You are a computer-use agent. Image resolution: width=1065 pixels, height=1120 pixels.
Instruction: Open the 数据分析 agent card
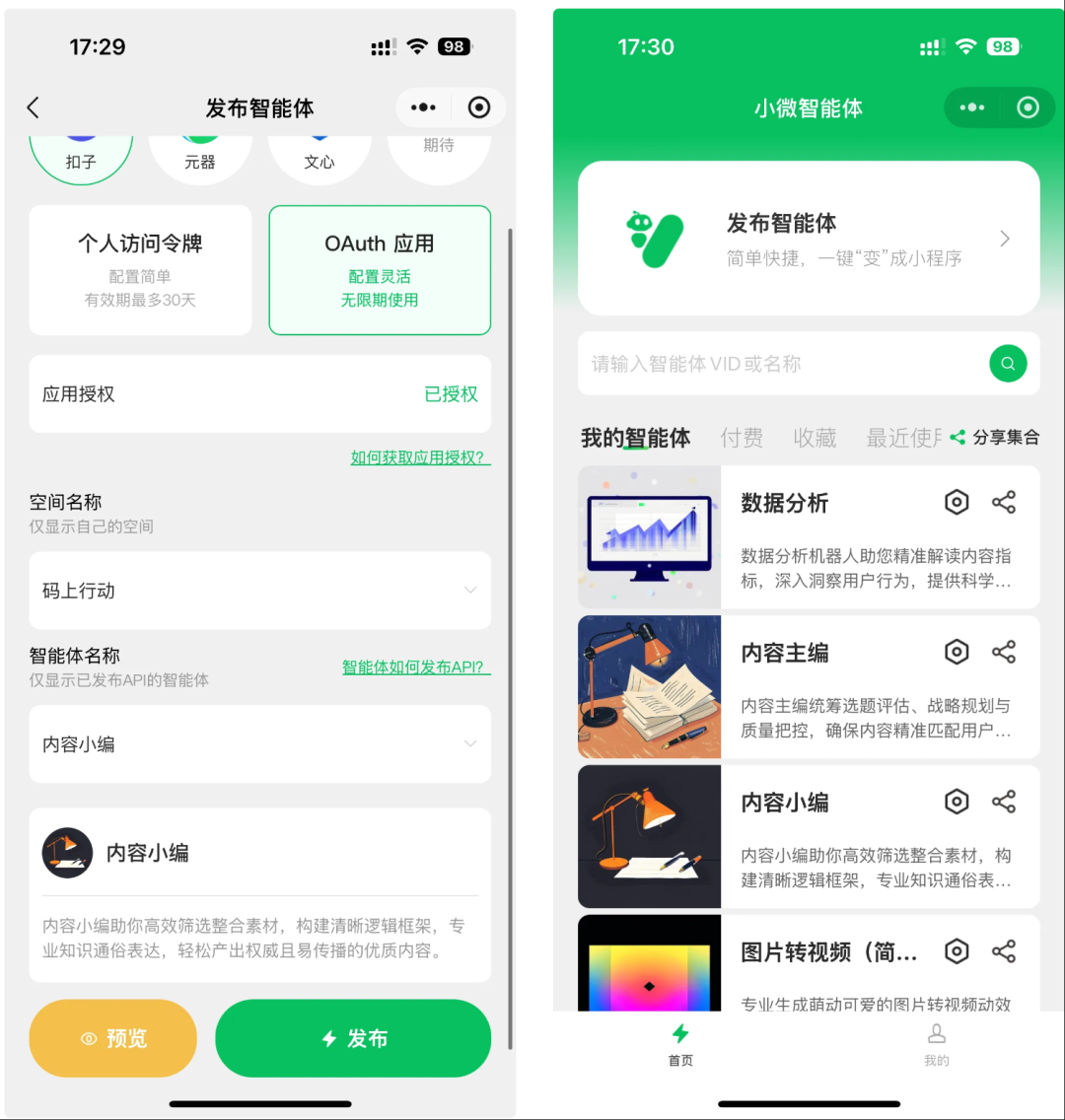[809, 537]
